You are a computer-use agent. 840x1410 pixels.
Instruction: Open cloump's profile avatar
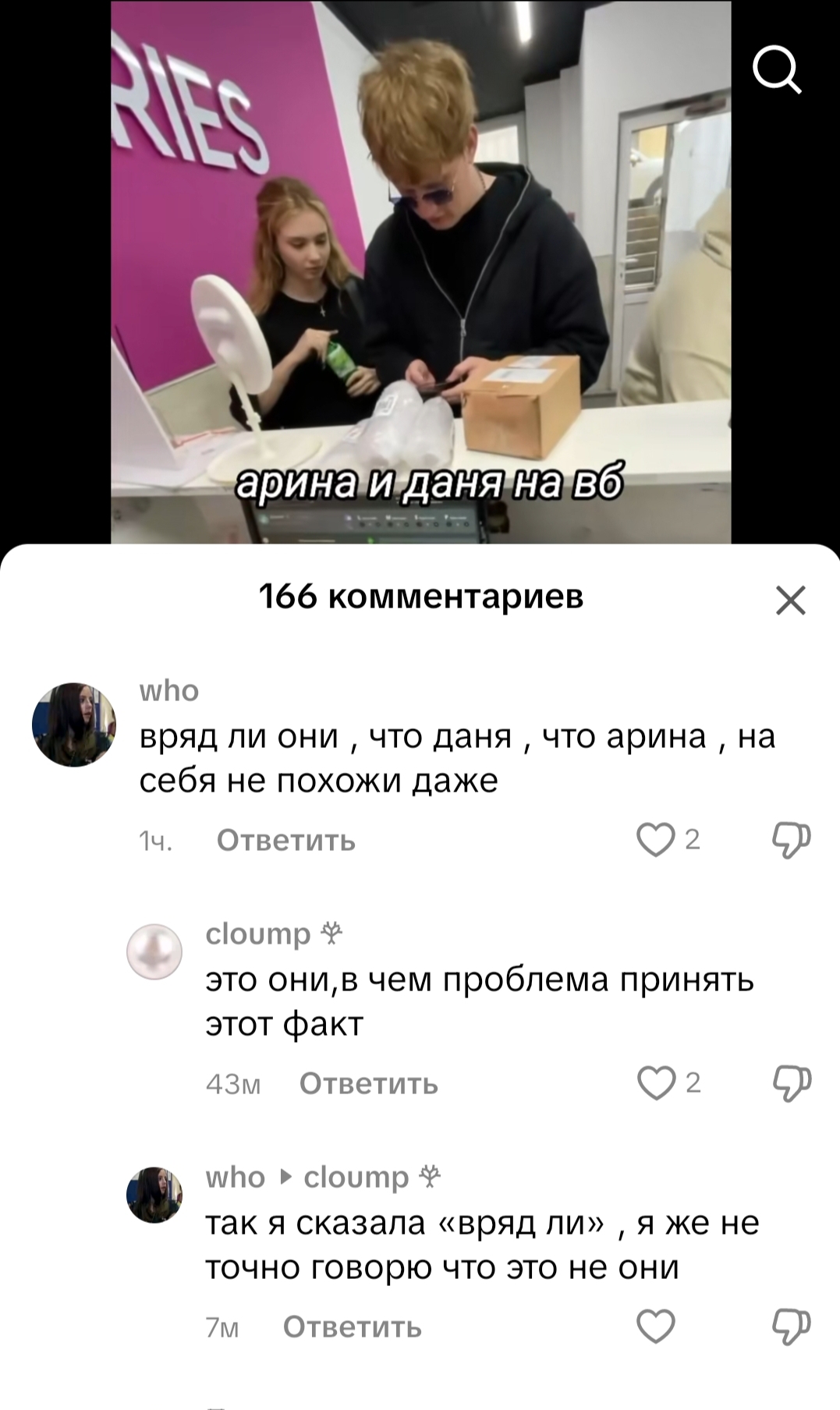pos(154,951)
